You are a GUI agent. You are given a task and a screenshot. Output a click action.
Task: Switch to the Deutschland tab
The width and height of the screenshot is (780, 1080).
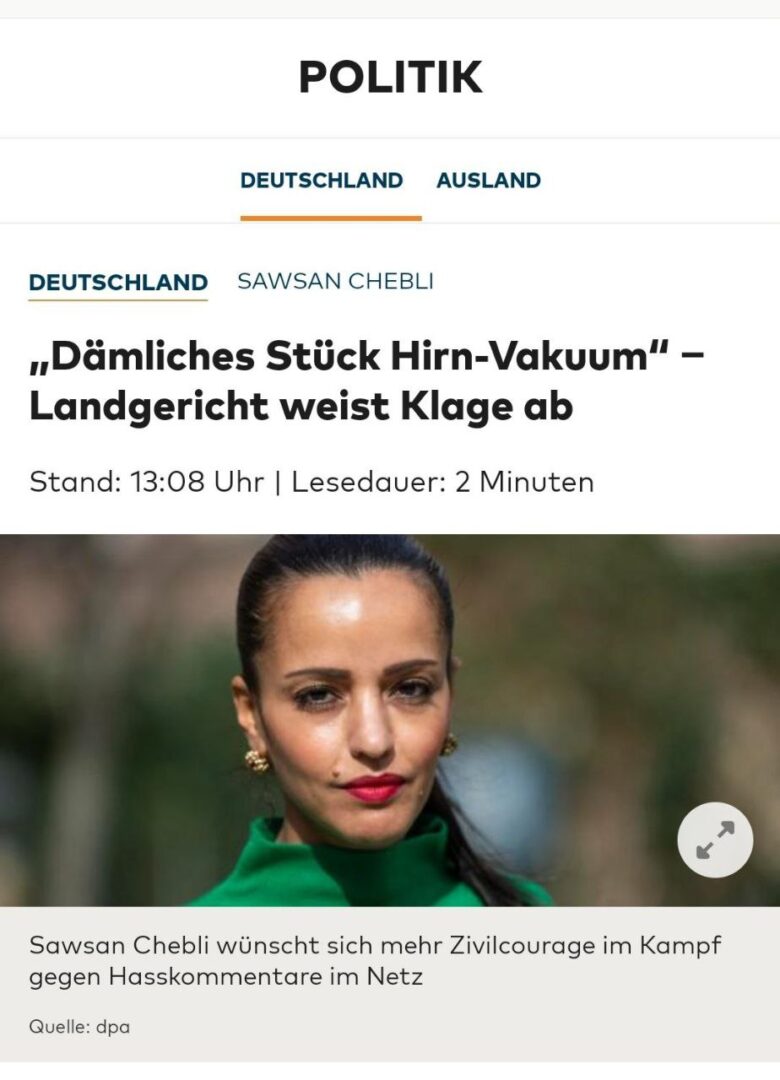pyautogui.click(x=321, y=181)
